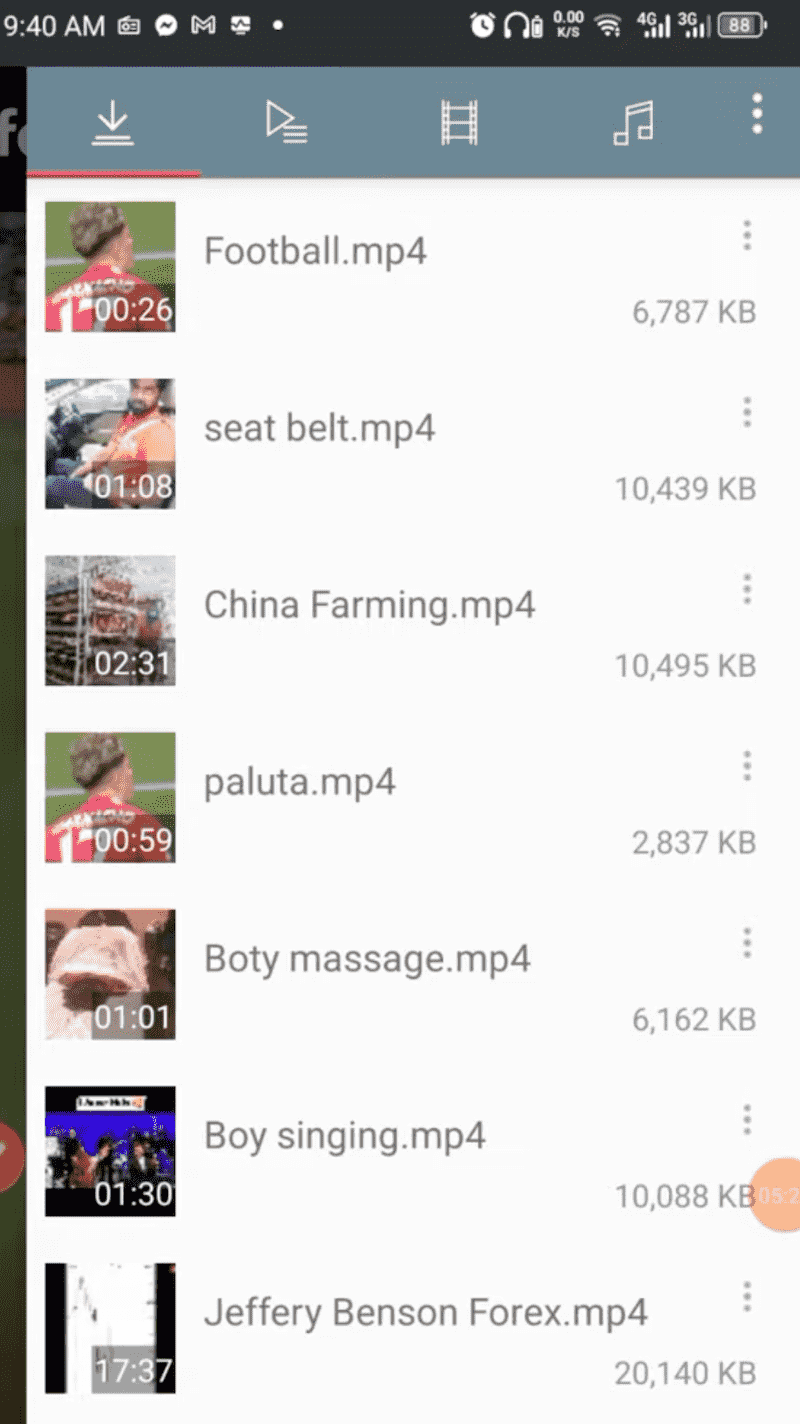This screenshot has height=1424, width=800.
Task: Switch to the music tab
Action: (632, 123)
